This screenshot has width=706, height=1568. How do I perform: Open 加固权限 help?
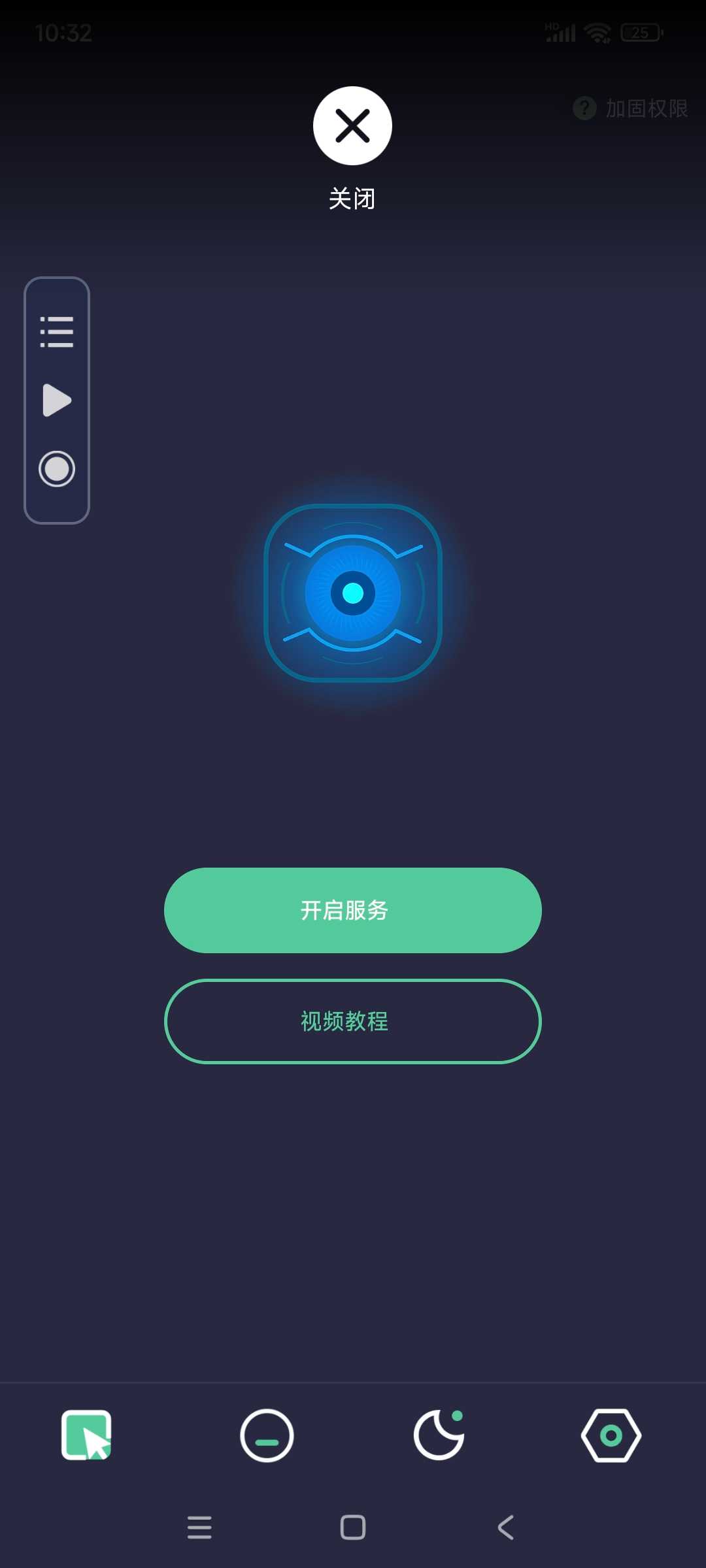(631, 108)
